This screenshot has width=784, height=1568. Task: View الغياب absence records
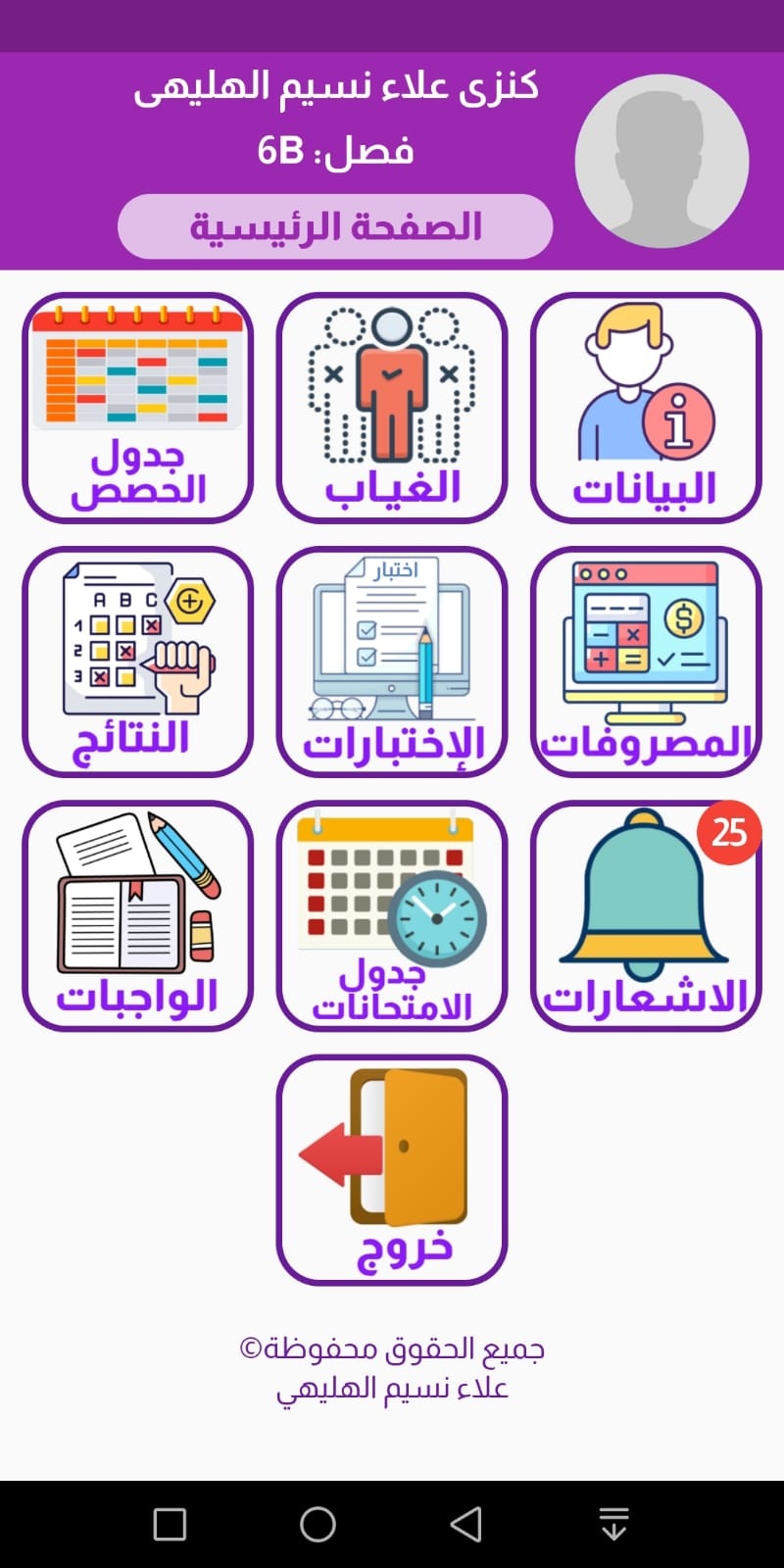(392, 408)
